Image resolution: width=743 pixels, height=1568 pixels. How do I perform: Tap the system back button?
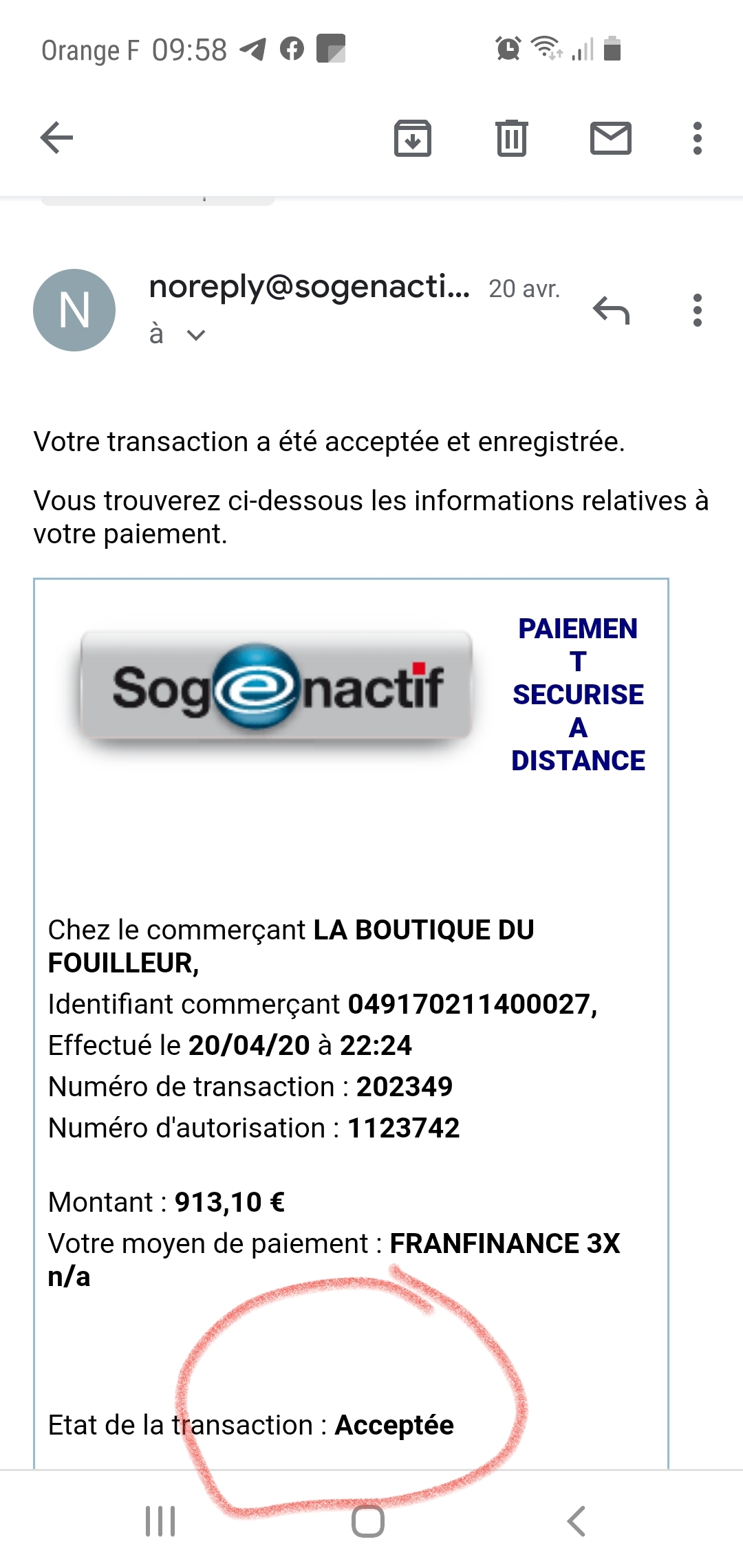577,1521
